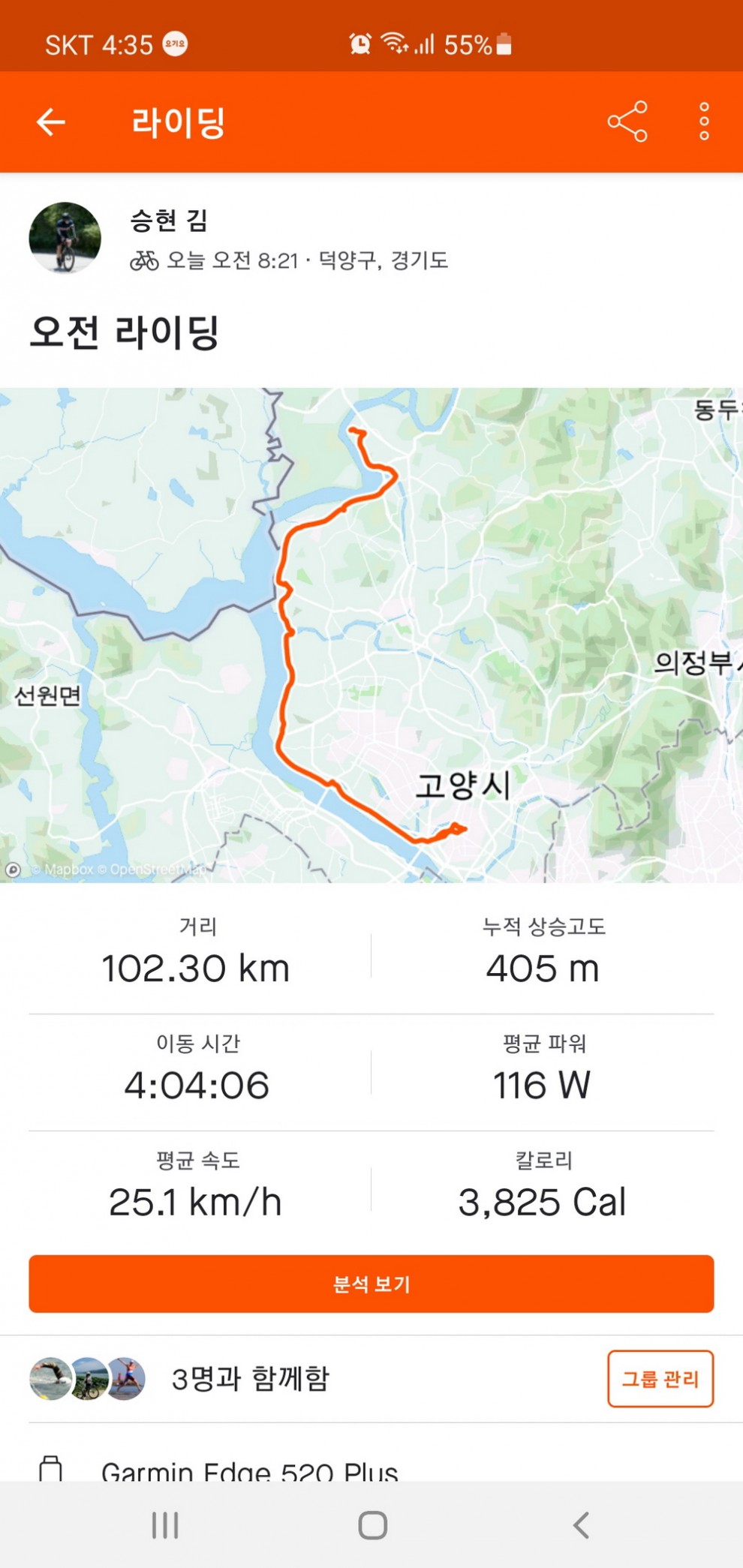Image resolution: width=743 pixels, height=1568 pixels.
Task: Open 승현 김's profile photo
Action: (65, 238)
